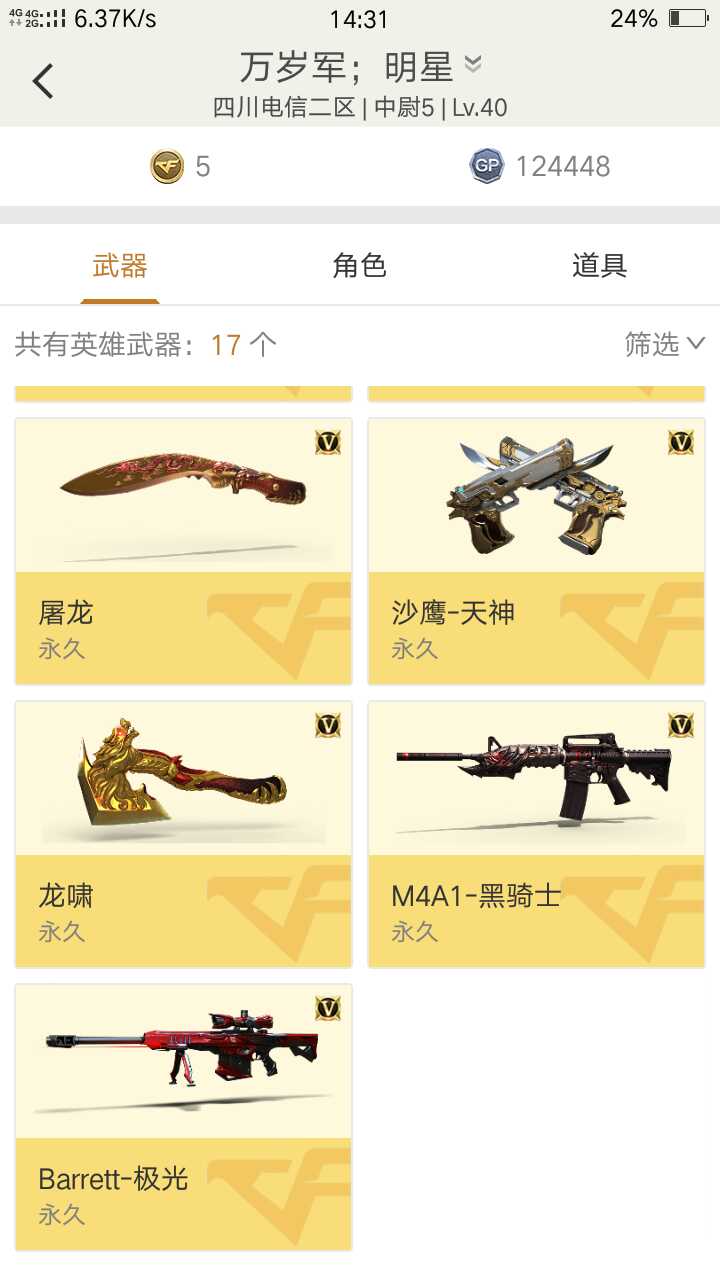The image size is (720, 1280).
Task: View the M4A1-黑骑士 weapon card
Action: (536, 834)
